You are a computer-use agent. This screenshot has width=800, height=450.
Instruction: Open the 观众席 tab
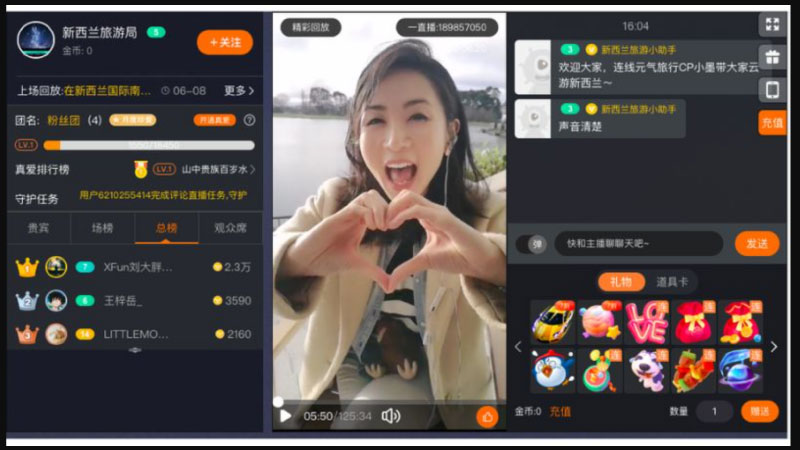point(230,228)
